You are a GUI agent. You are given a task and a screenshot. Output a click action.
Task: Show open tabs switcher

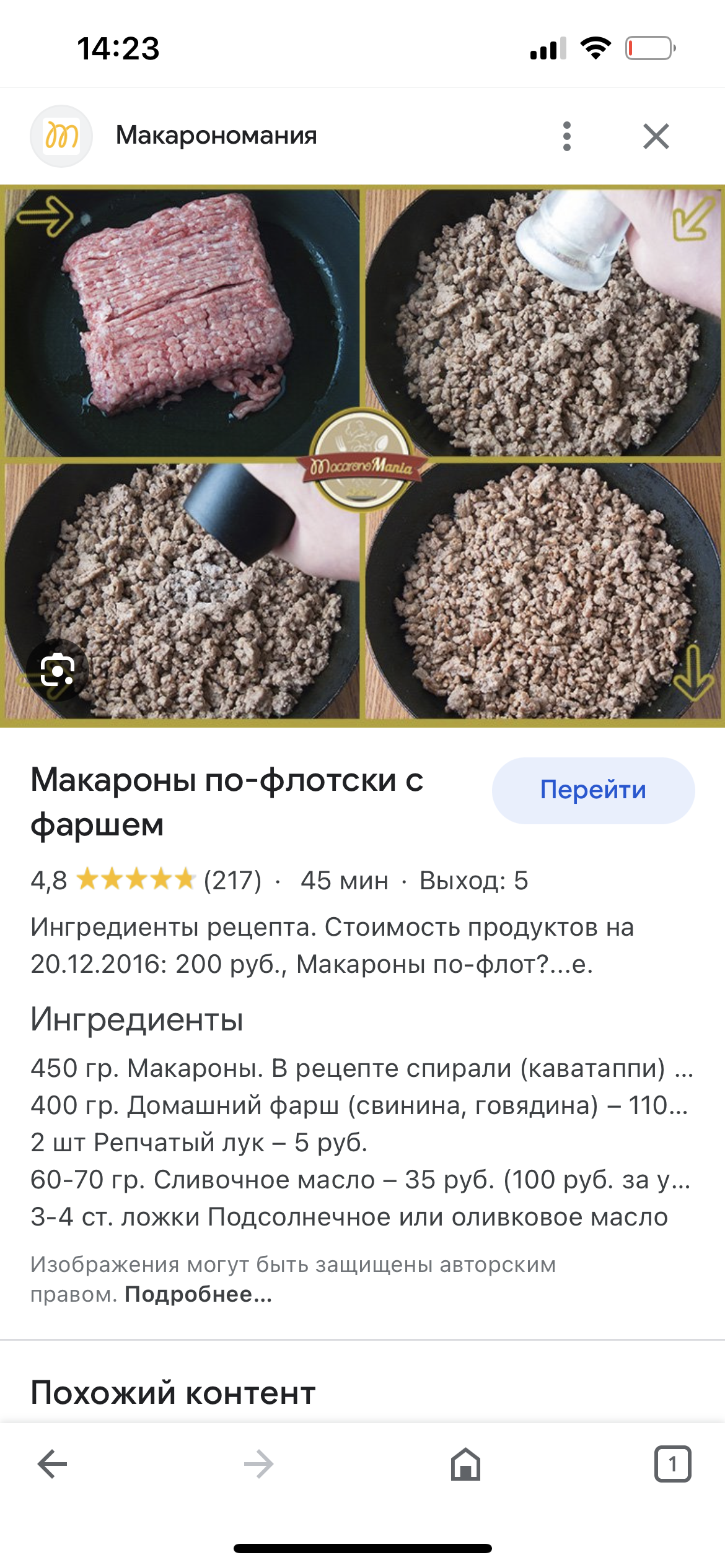(672, 1464)
